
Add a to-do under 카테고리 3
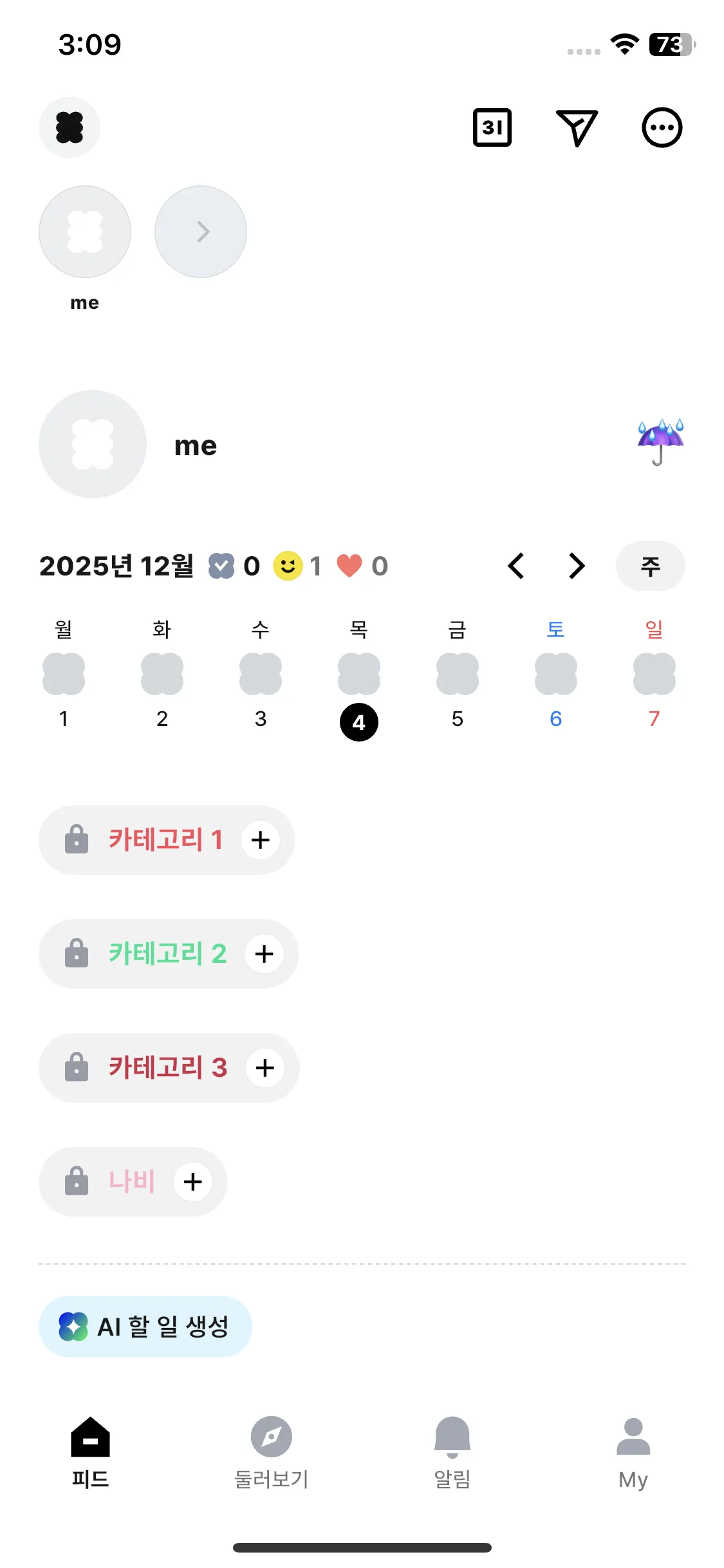[x=265, y=1068]
